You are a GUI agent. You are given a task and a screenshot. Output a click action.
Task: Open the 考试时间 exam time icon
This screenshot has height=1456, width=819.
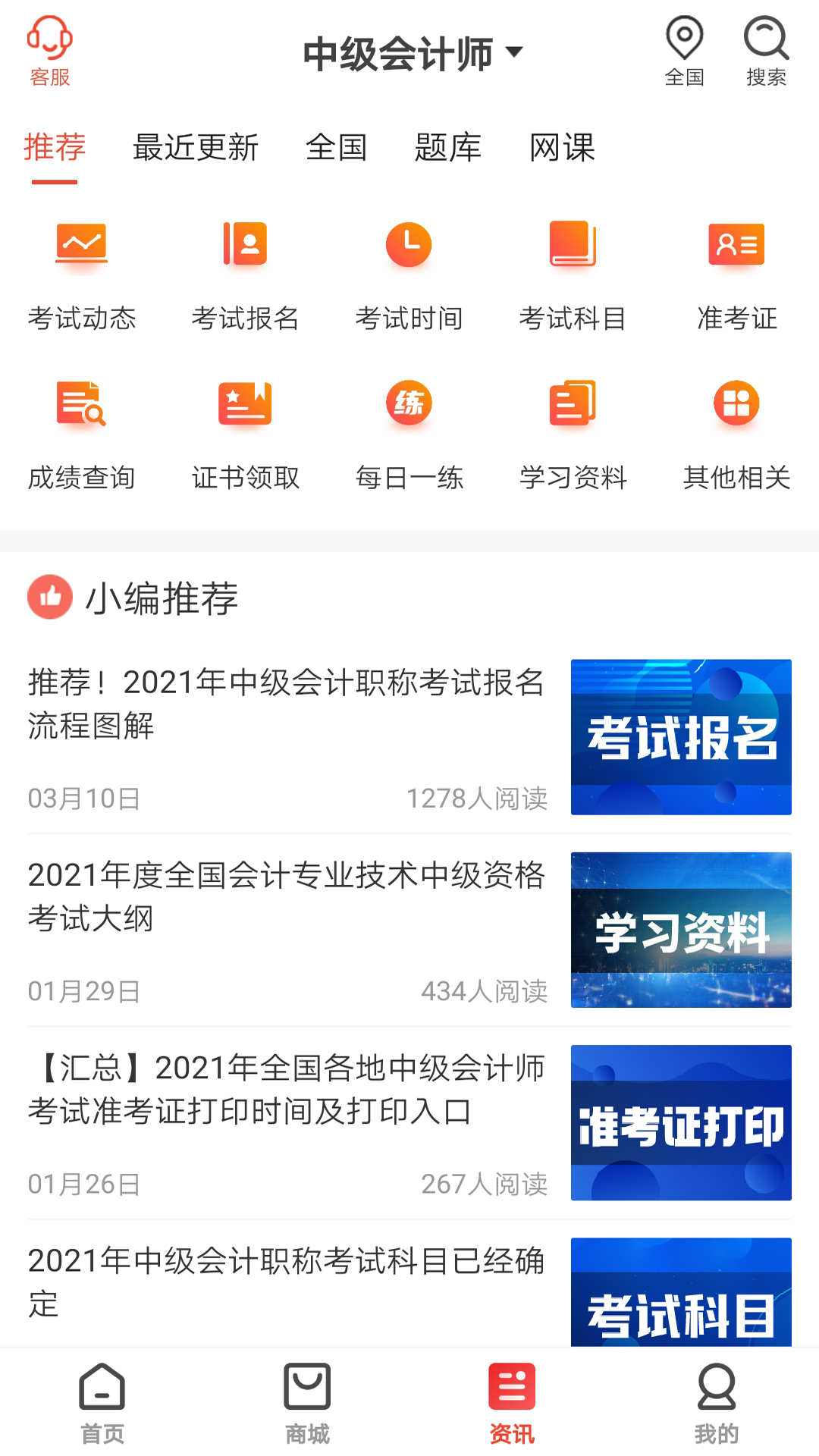(x=409, y=273)
